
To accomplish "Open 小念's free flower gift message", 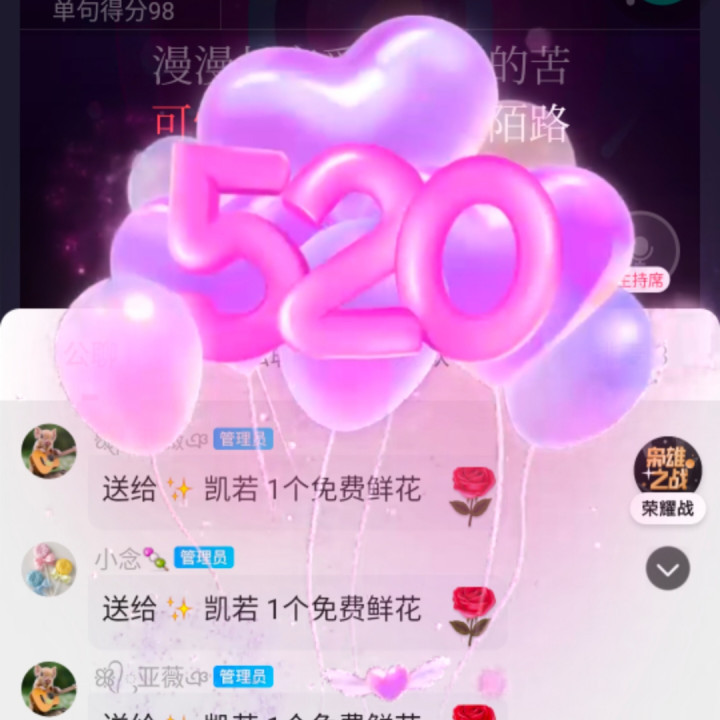I will [x=294, y=610].
